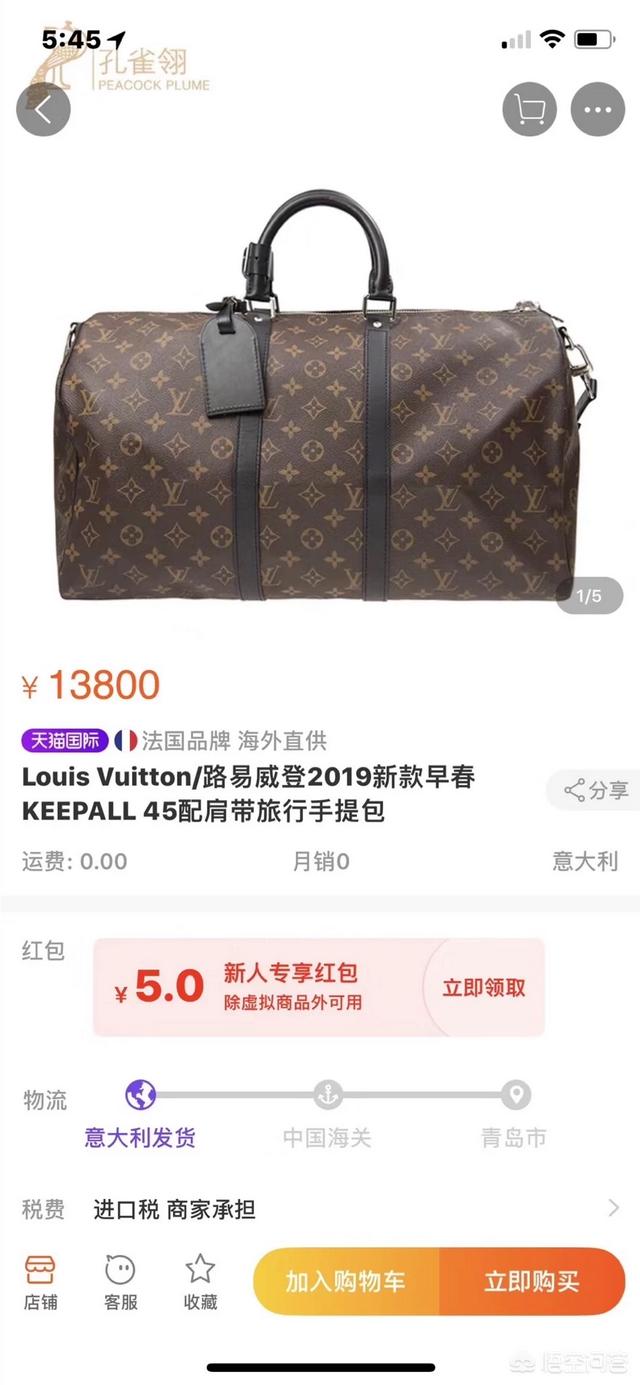The width and height of the screenshot is (640, 1385).
Task: Visit the store via 店铺
Action: click(x=41, y=1282)
